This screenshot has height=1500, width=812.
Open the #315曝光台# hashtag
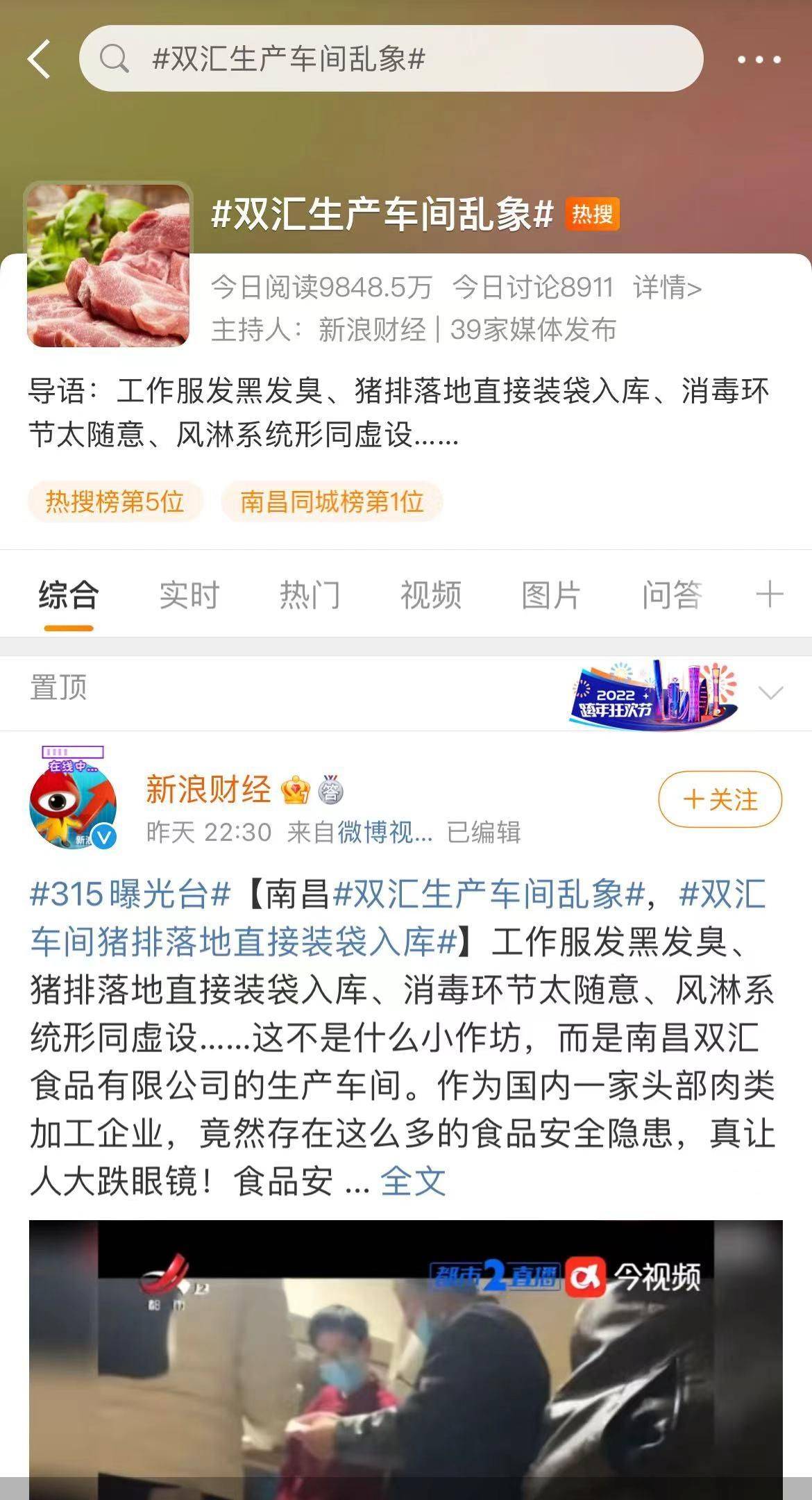coord(130,894)
